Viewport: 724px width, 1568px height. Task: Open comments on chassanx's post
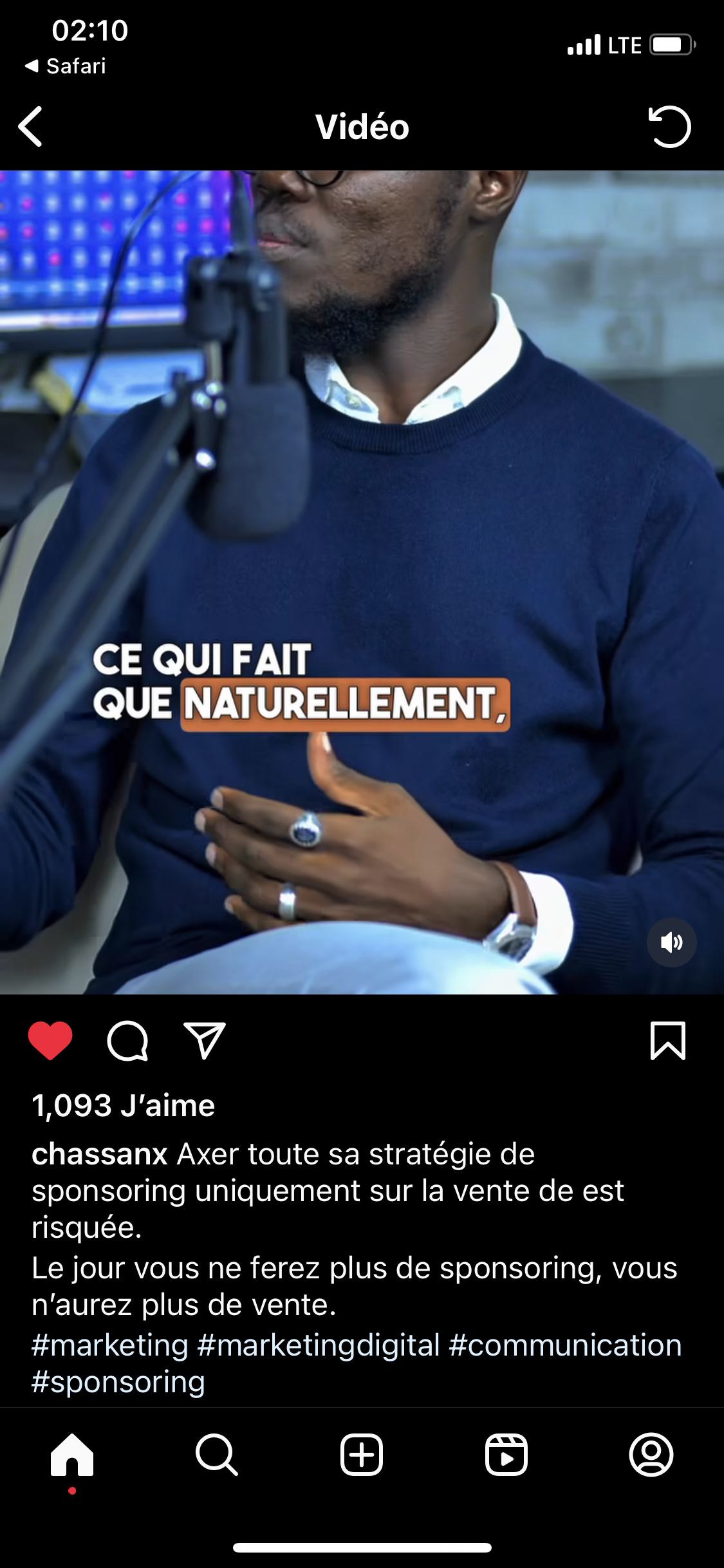point(127,1040)
